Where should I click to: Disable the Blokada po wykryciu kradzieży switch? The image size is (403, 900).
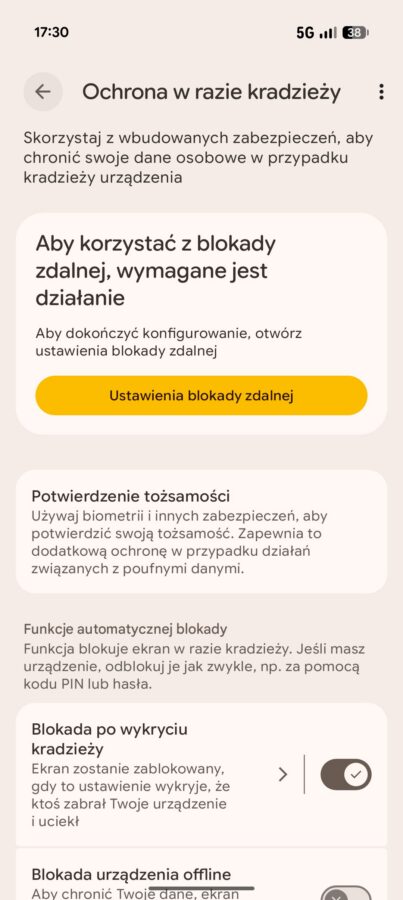(x=346, y=775)
